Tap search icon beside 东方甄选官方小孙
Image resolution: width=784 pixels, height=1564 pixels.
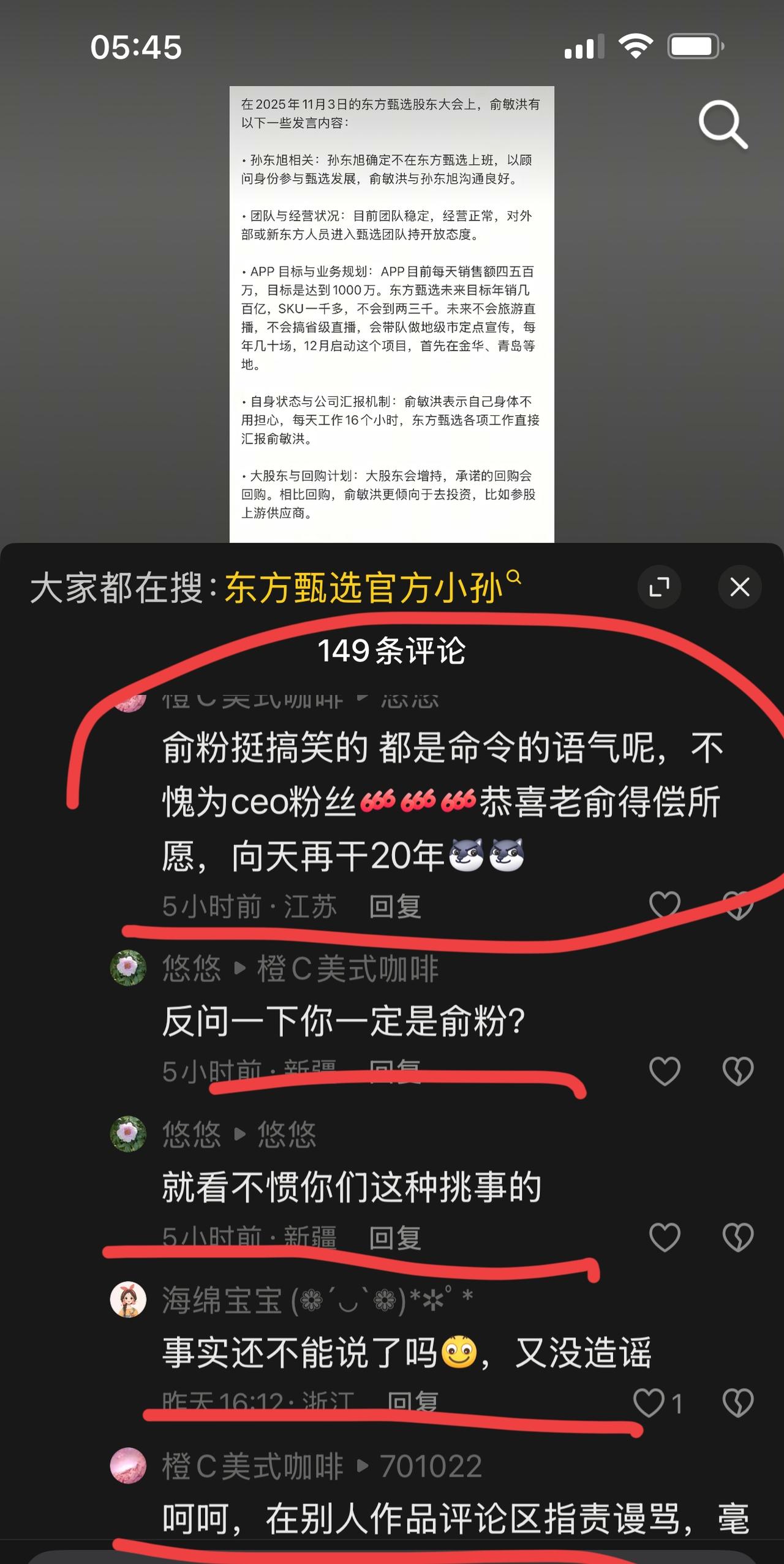[x=513, y=576]
